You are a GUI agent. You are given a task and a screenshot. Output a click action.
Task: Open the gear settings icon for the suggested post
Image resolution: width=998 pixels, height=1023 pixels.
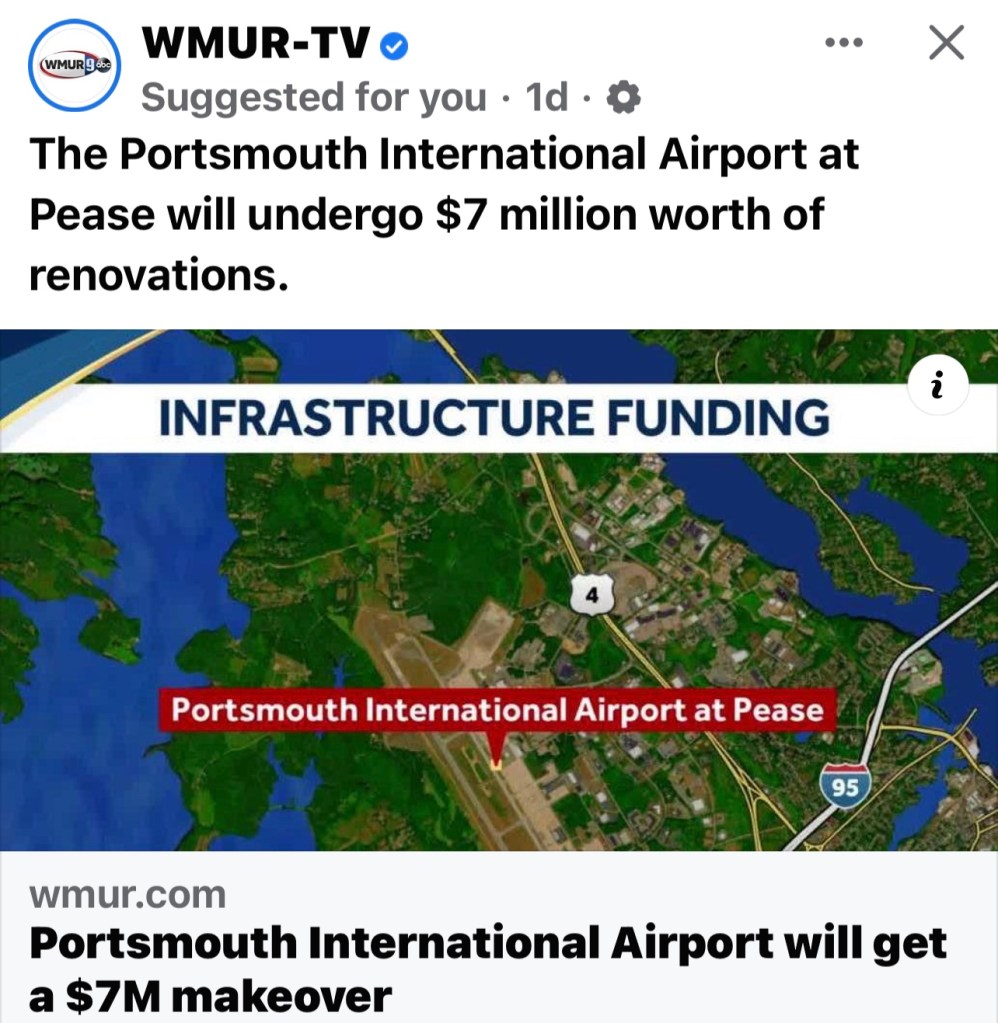pyautogui.click(x=624, y=98)
